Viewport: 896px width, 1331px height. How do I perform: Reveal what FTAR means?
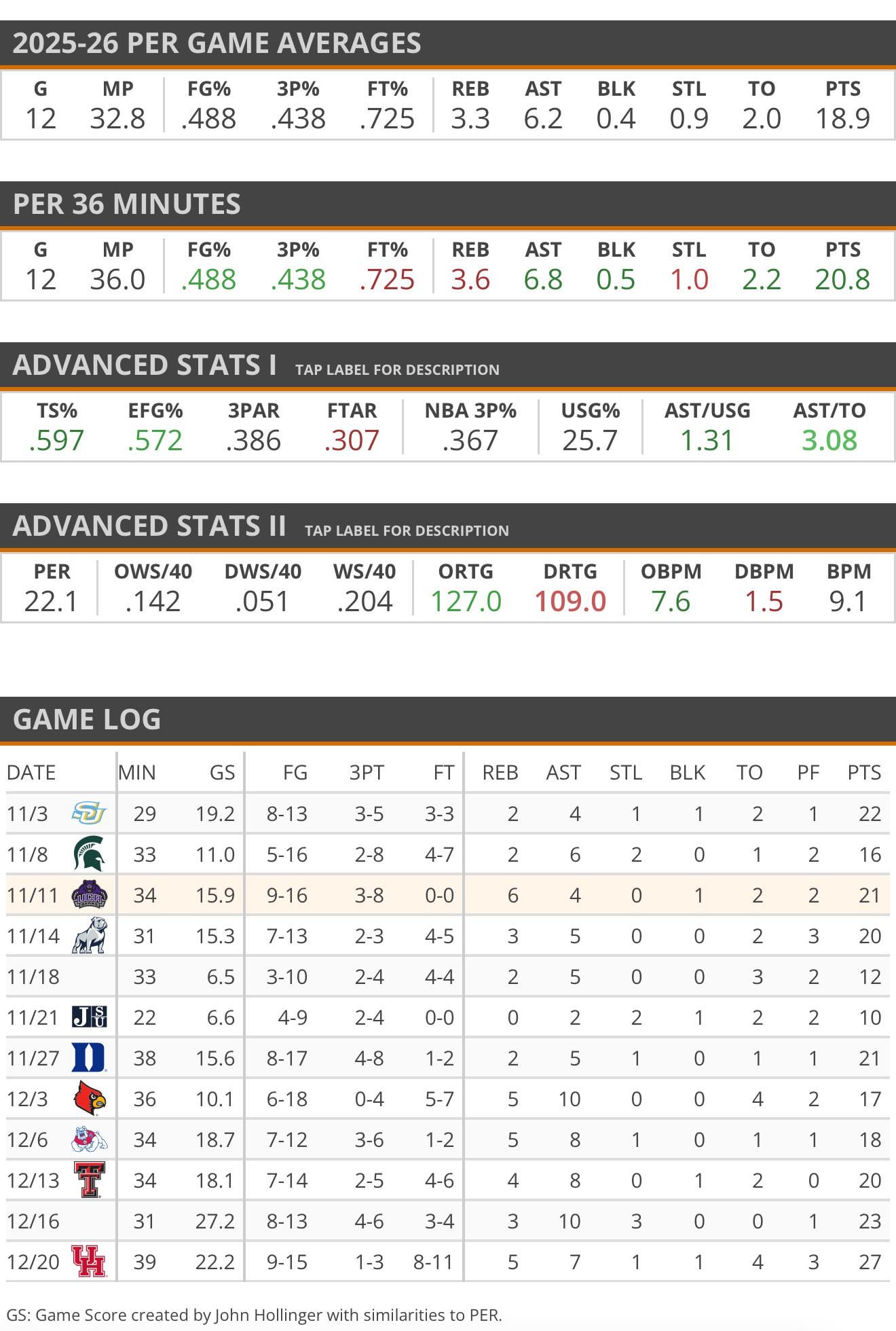tap(352, 411)
